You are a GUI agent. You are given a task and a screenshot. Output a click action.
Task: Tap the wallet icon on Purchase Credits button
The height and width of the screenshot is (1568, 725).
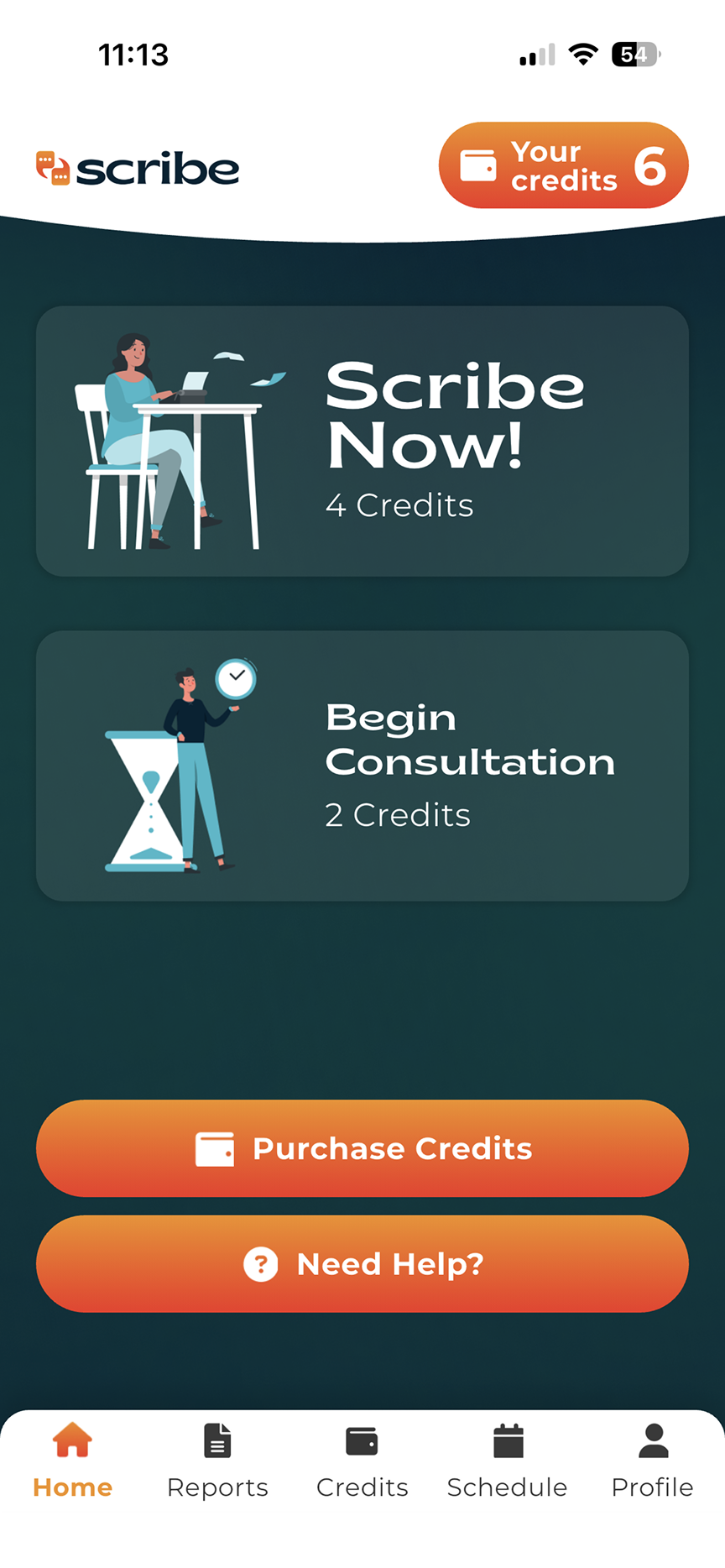coord(215,1148)
